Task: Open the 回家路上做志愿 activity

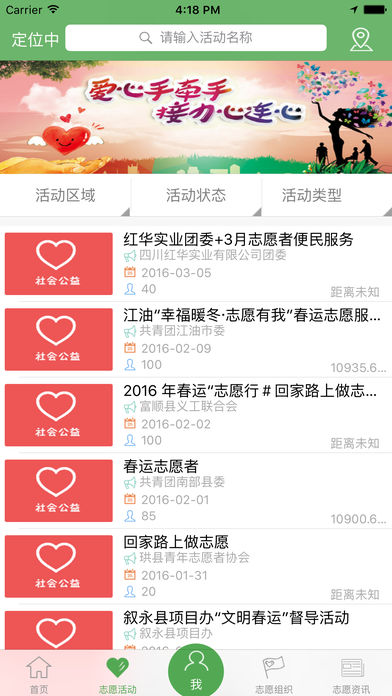Action: pos(196,566)
